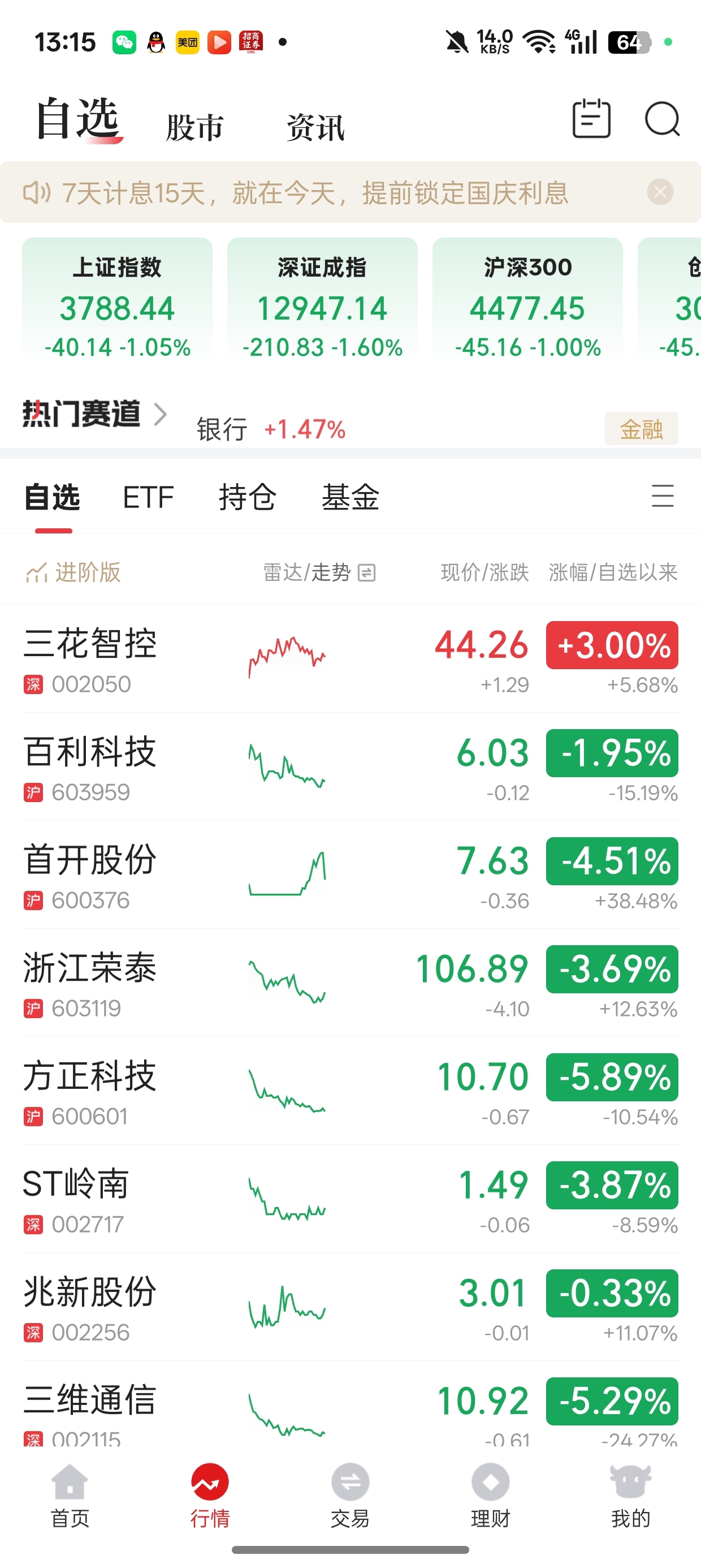Go to the 我的 bottom tab
The image size is (701, 1568).
pos(631,1496)
